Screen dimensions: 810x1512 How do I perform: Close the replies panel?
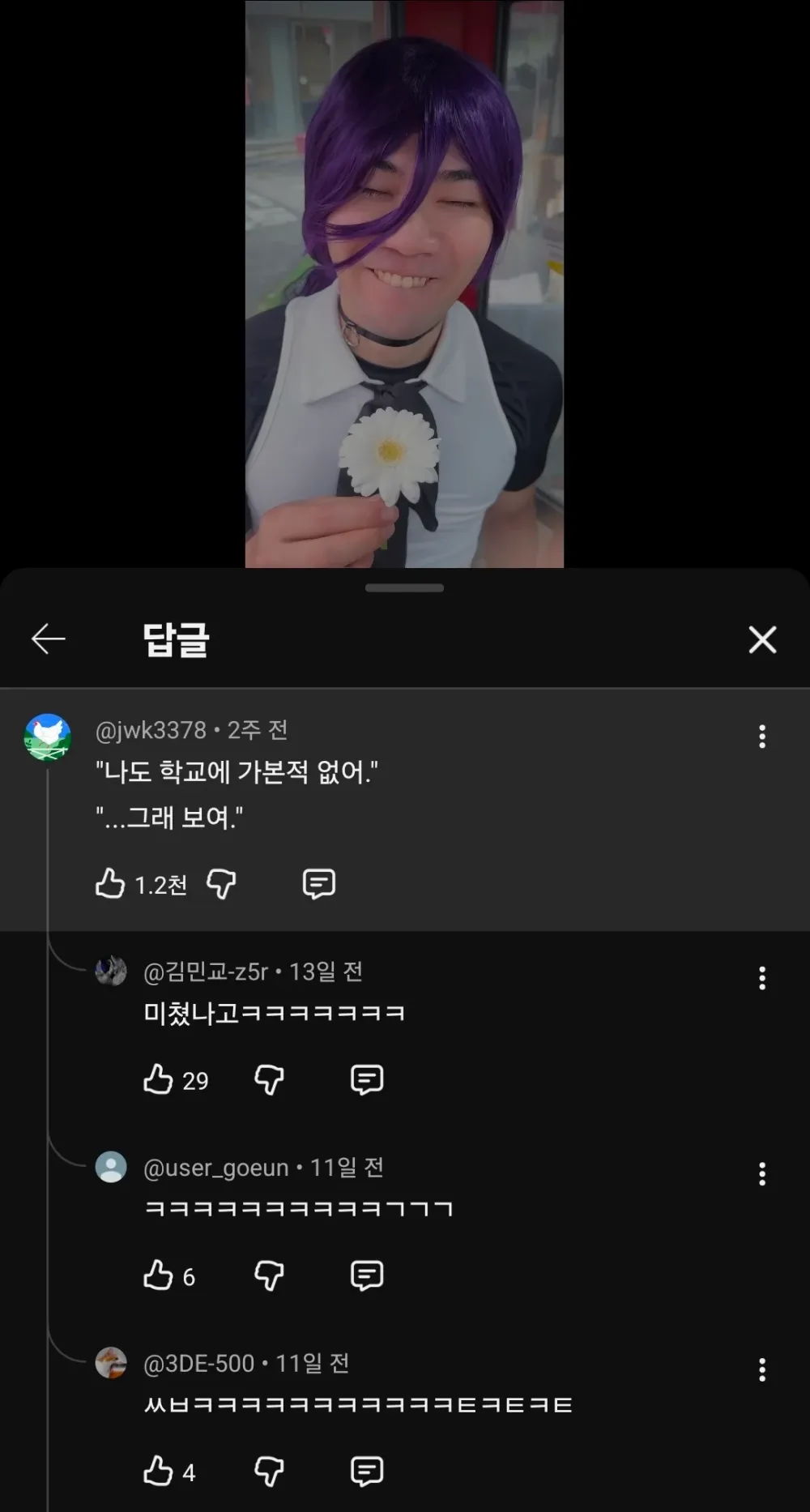(x=762, y=639)
